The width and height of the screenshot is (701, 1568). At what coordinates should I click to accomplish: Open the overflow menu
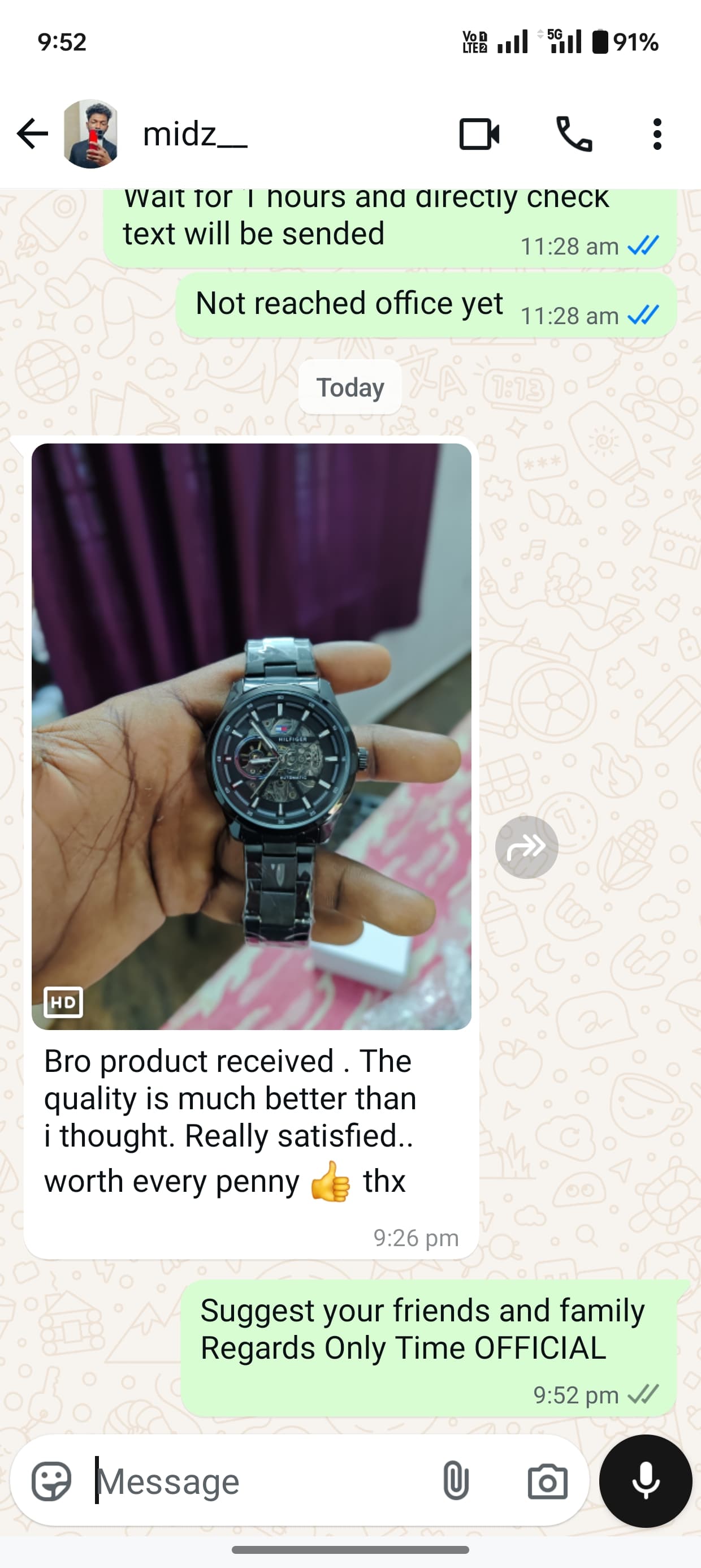point(656,134)
